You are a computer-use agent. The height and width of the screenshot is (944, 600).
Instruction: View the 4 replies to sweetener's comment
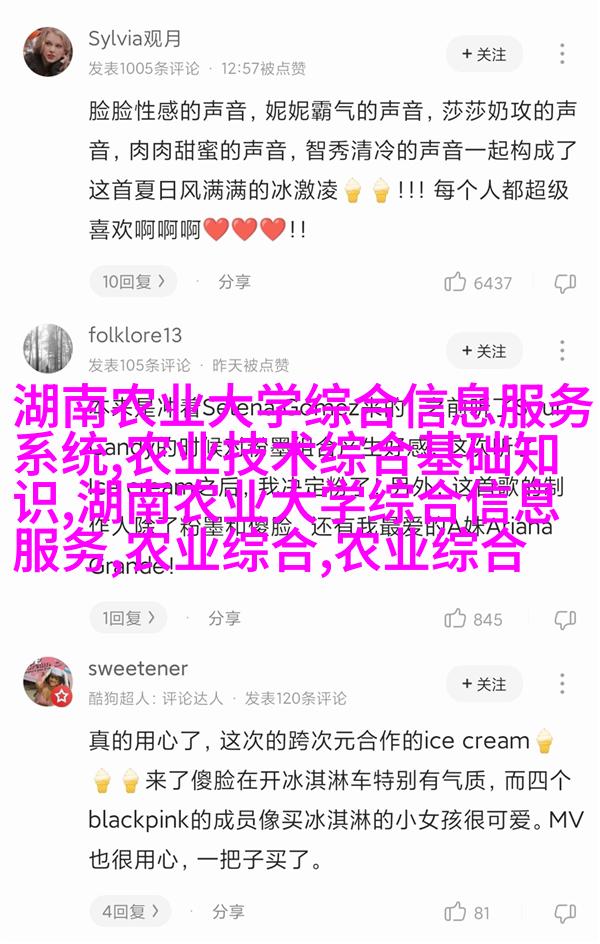130,912
